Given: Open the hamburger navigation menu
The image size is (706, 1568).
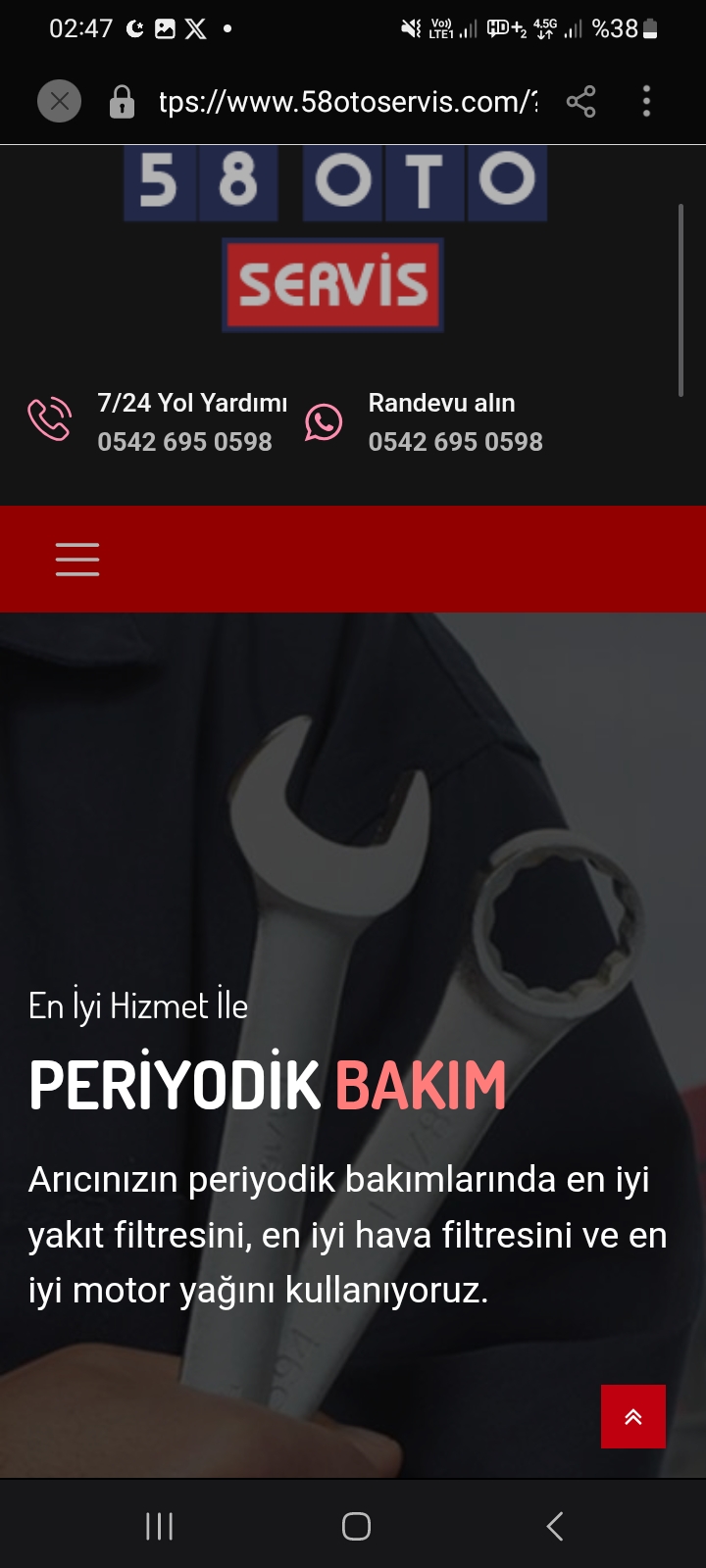Looking at the screenshot, I should point(77,559).
